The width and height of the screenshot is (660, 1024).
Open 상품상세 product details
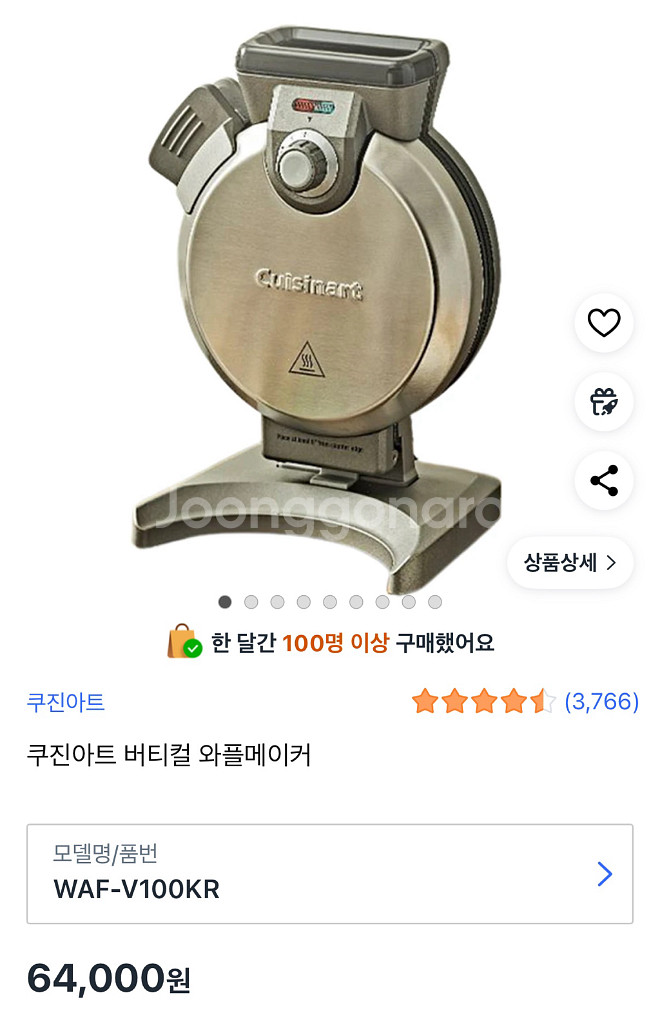tap(570, 563)
